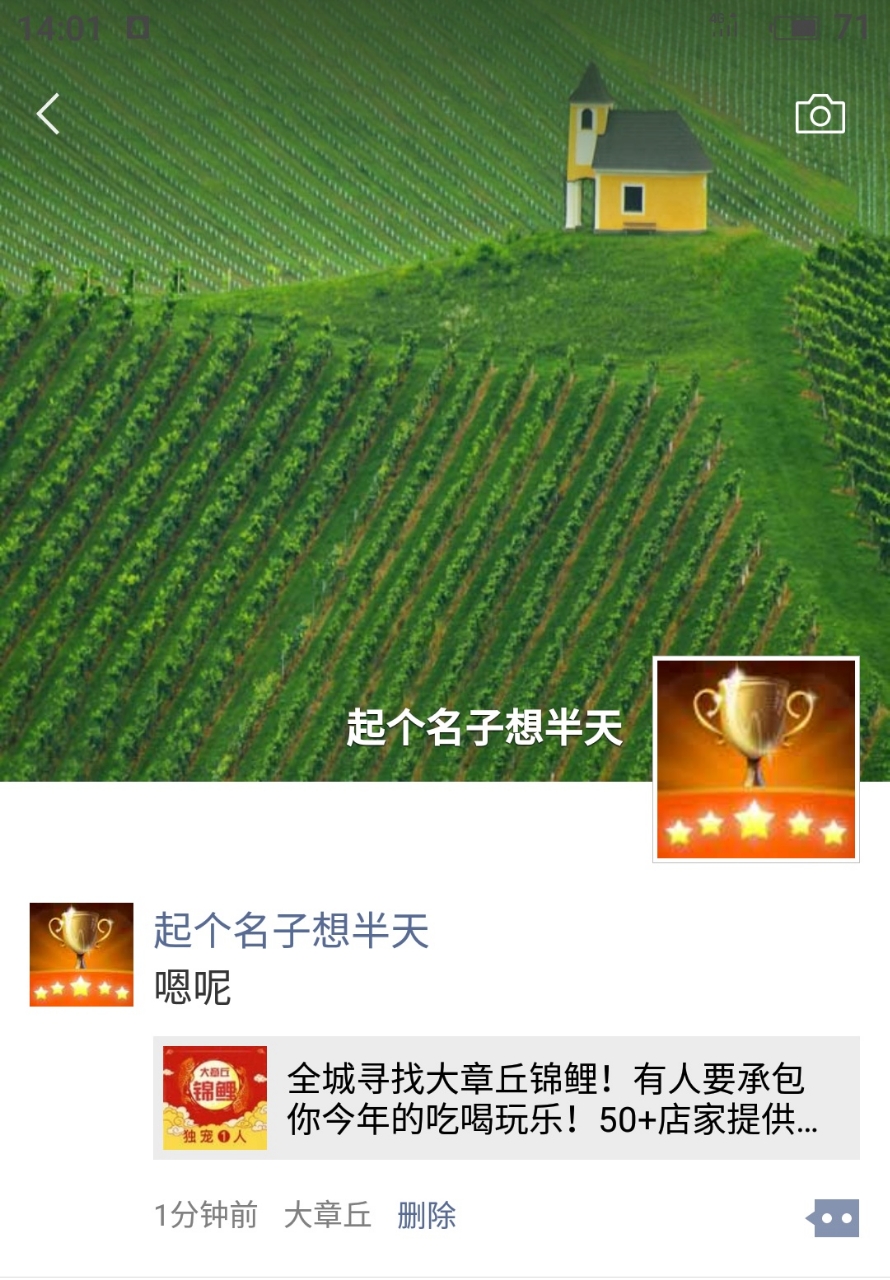Open poster name 起个名子想半天 in blue
Screen dimensions: 890x1280
point(291,931)
